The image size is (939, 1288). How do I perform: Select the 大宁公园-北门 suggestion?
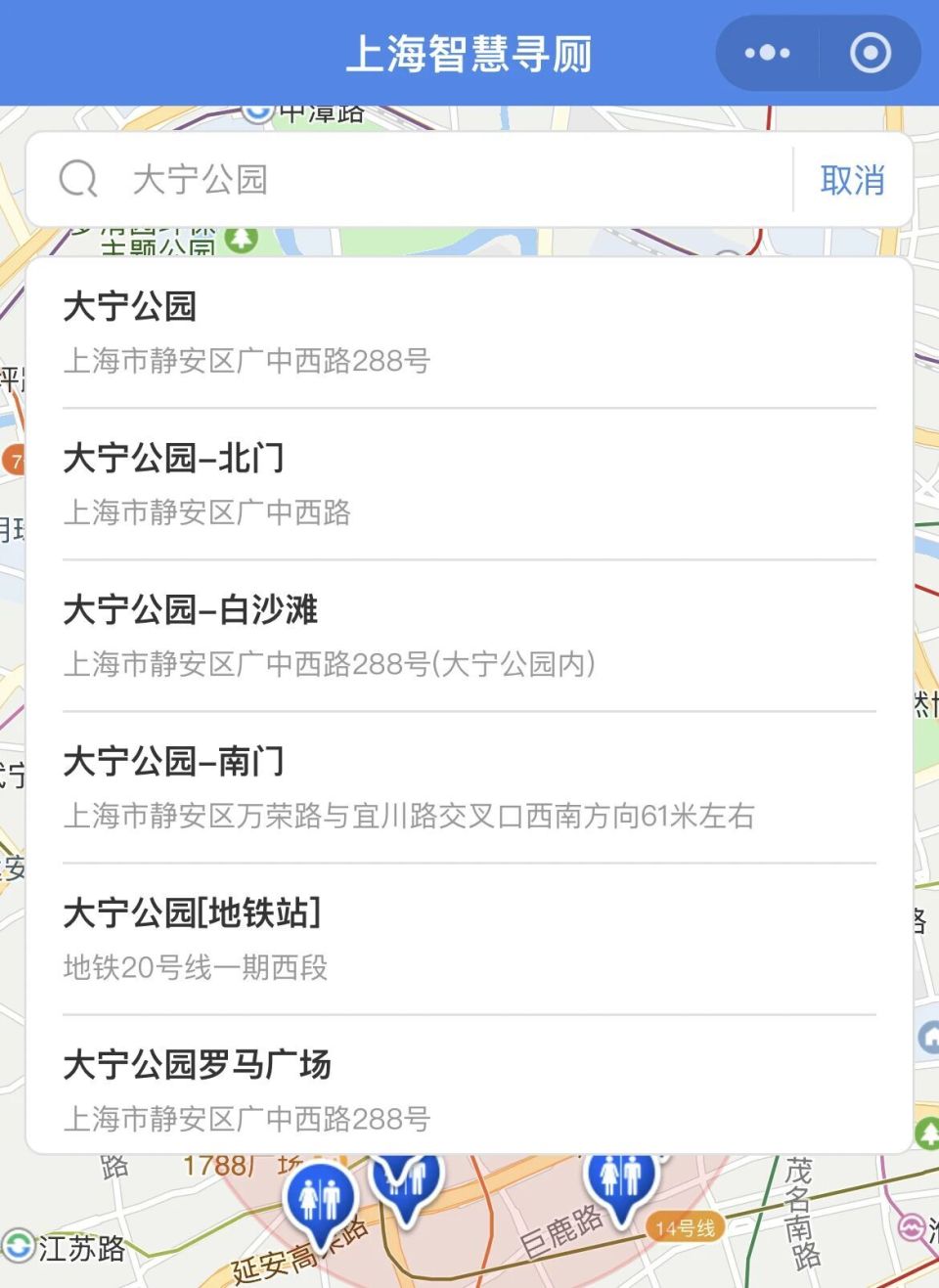tap(468, 483)
